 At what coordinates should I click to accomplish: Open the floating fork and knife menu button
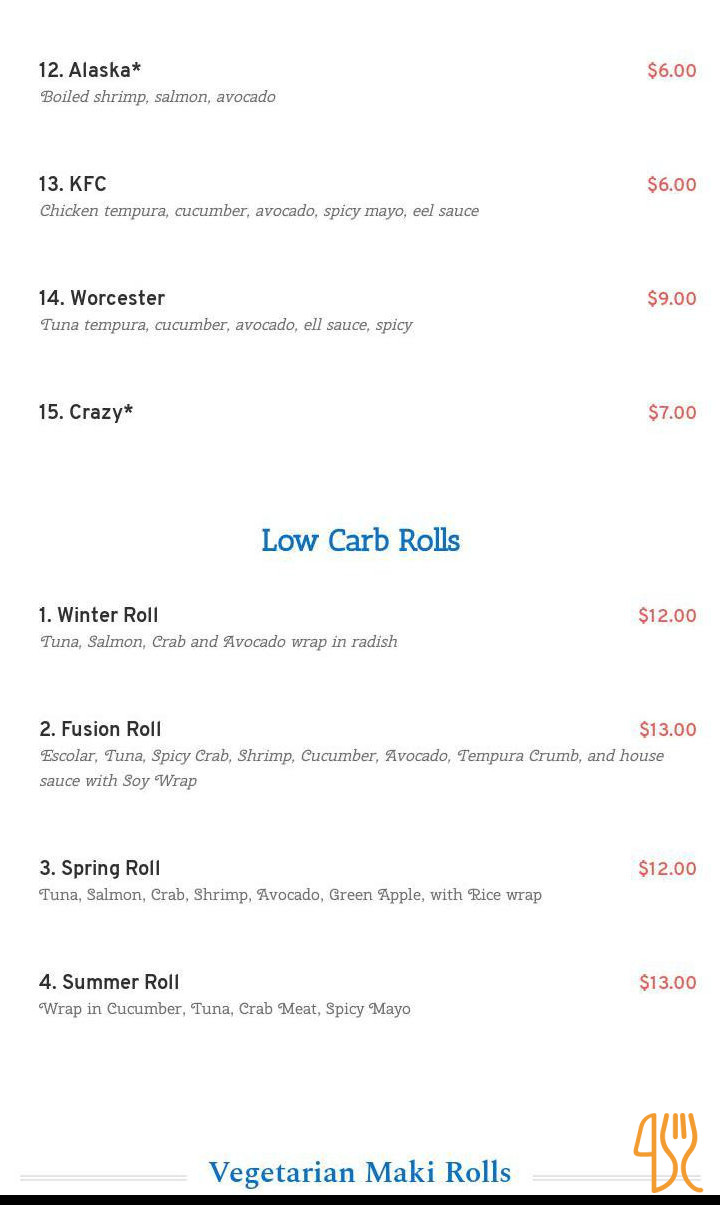click(667, 1152)
